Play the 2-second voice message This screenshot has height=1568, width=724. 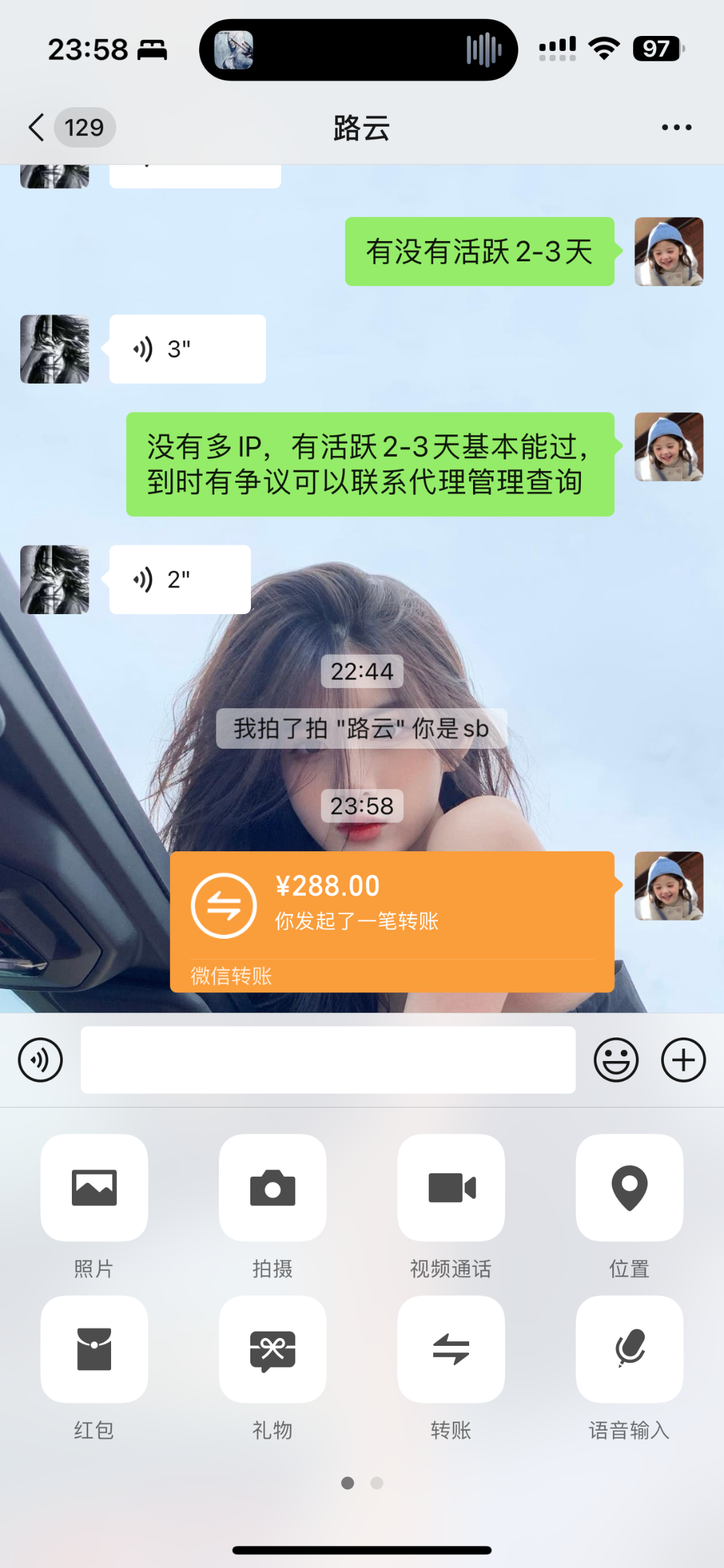click(180, 580)
